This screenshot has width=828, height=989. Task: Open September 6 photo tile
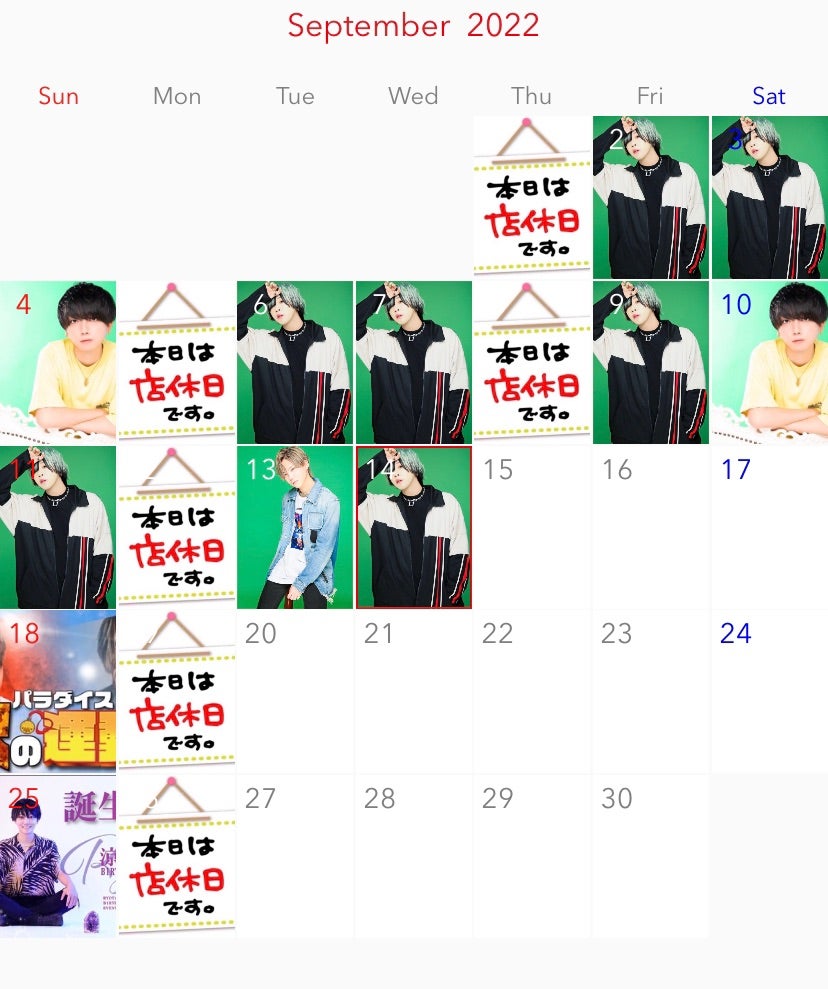tap(295, 362)
